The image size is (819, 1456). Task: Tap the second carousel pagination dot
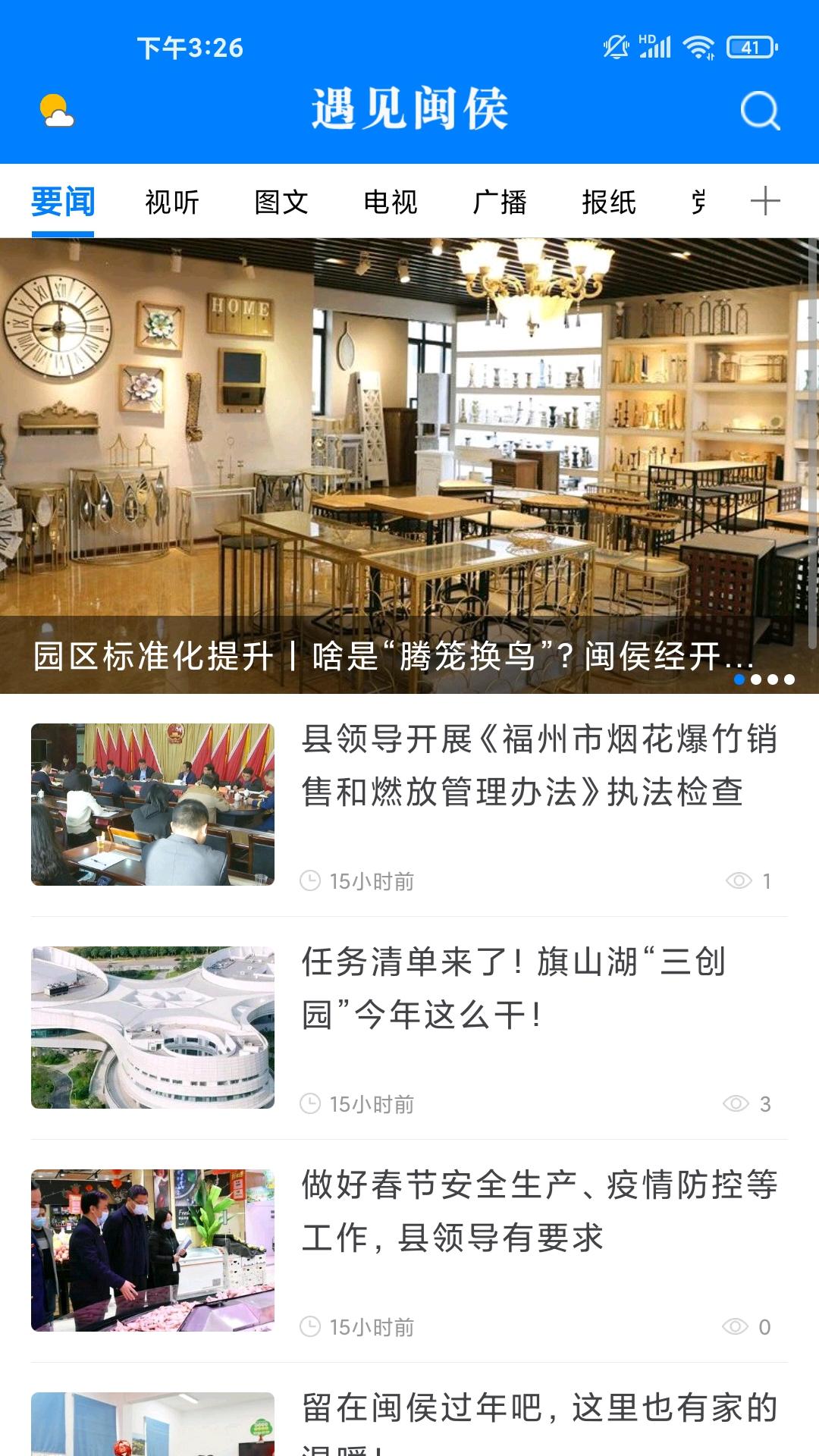point(756,680)
